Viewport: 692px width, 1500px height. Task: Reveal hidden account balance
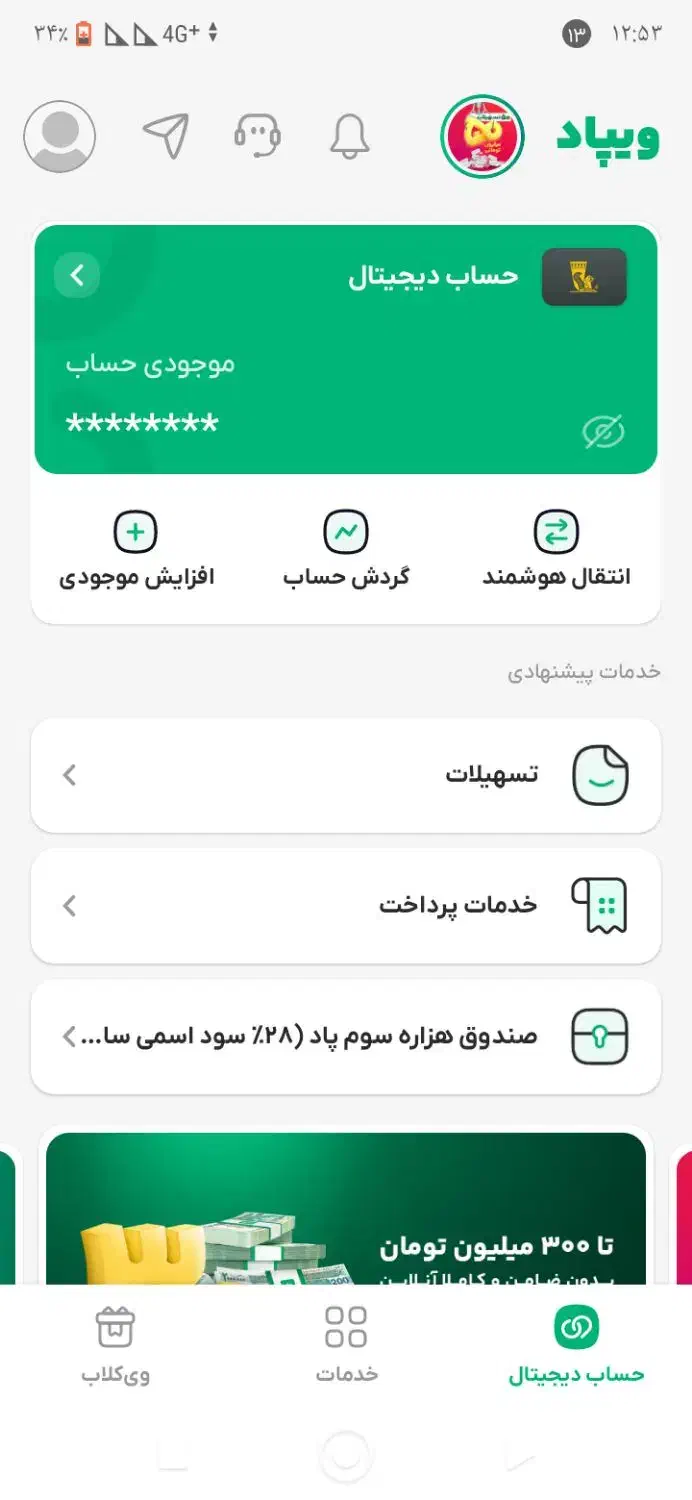point(604,432)
